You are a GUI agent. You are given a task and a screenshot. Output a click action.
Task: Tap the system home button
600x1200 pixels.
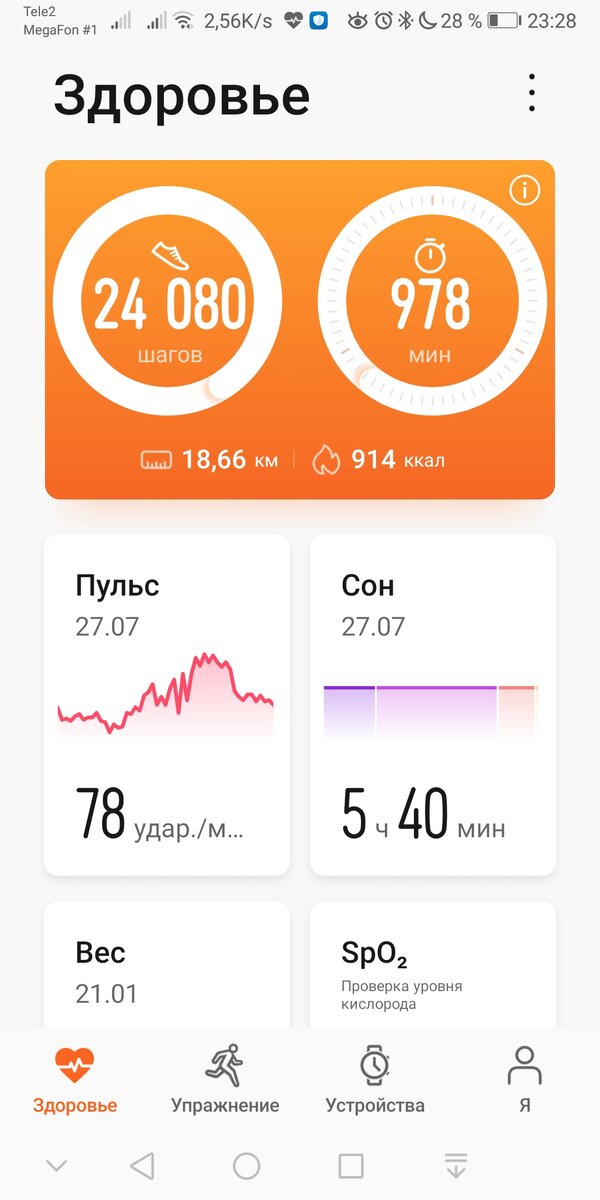(246, 1165)
